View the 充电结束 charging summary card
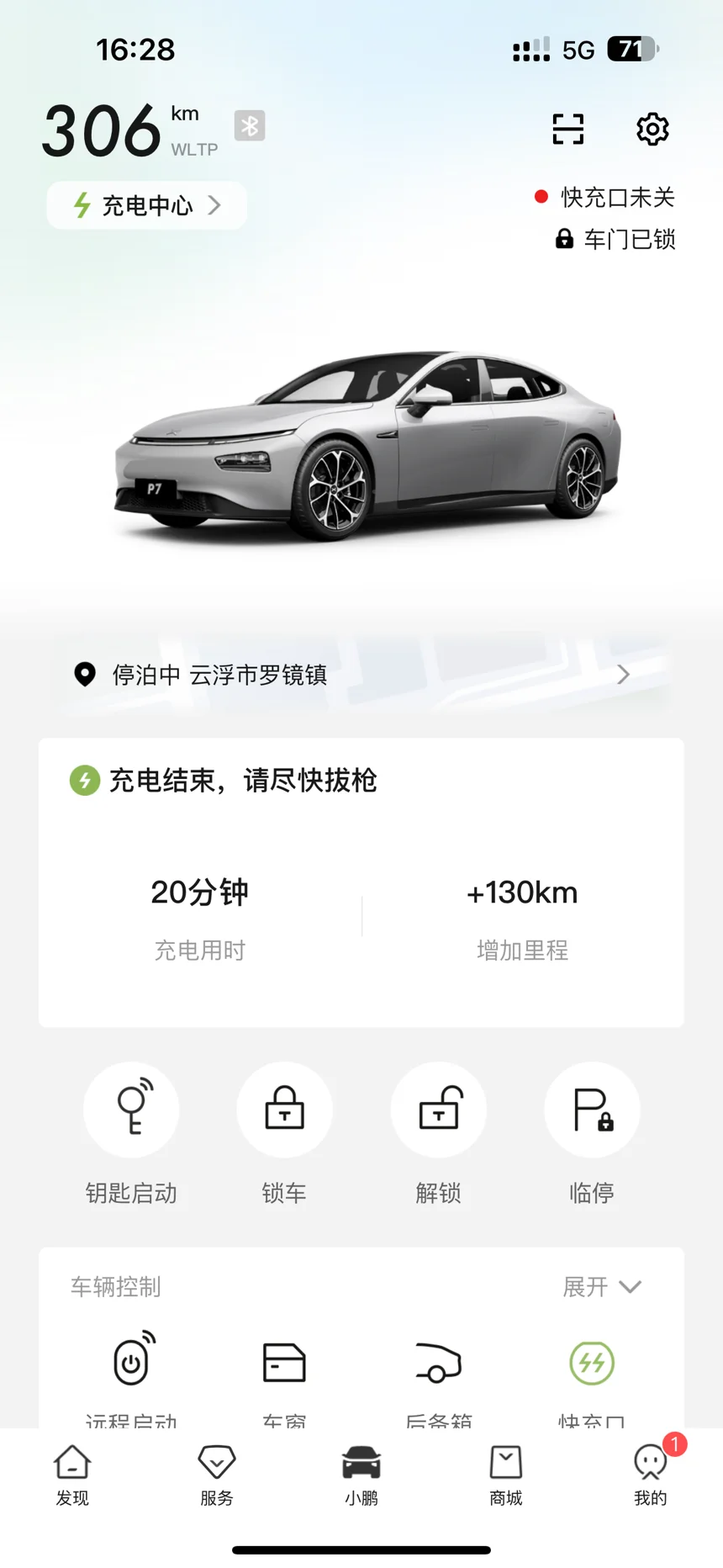This screenshot has width=723, height=1568. (361, 882)
